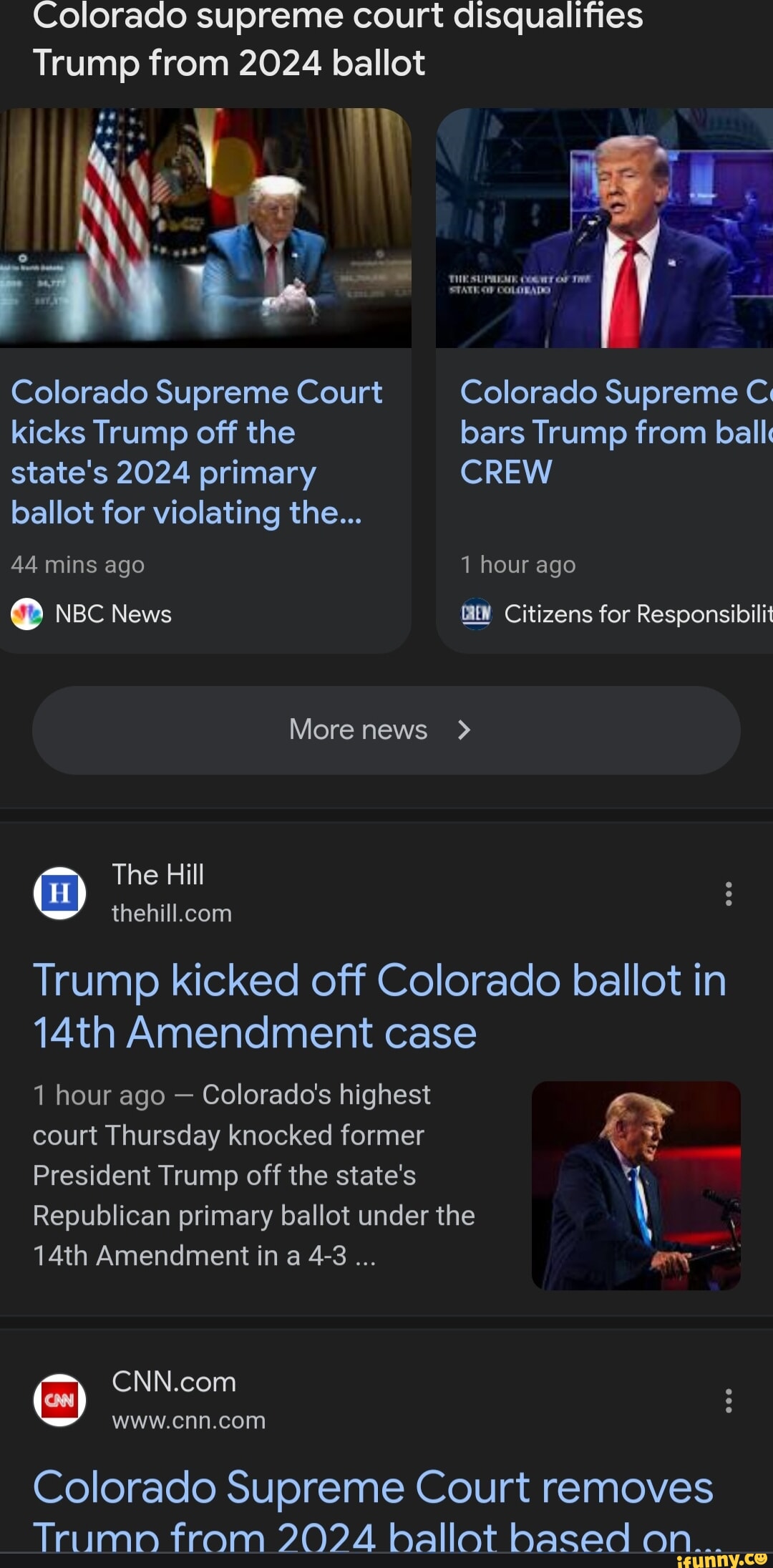Expand More news section
The image size is (773, 1568).
coord(386,730)
